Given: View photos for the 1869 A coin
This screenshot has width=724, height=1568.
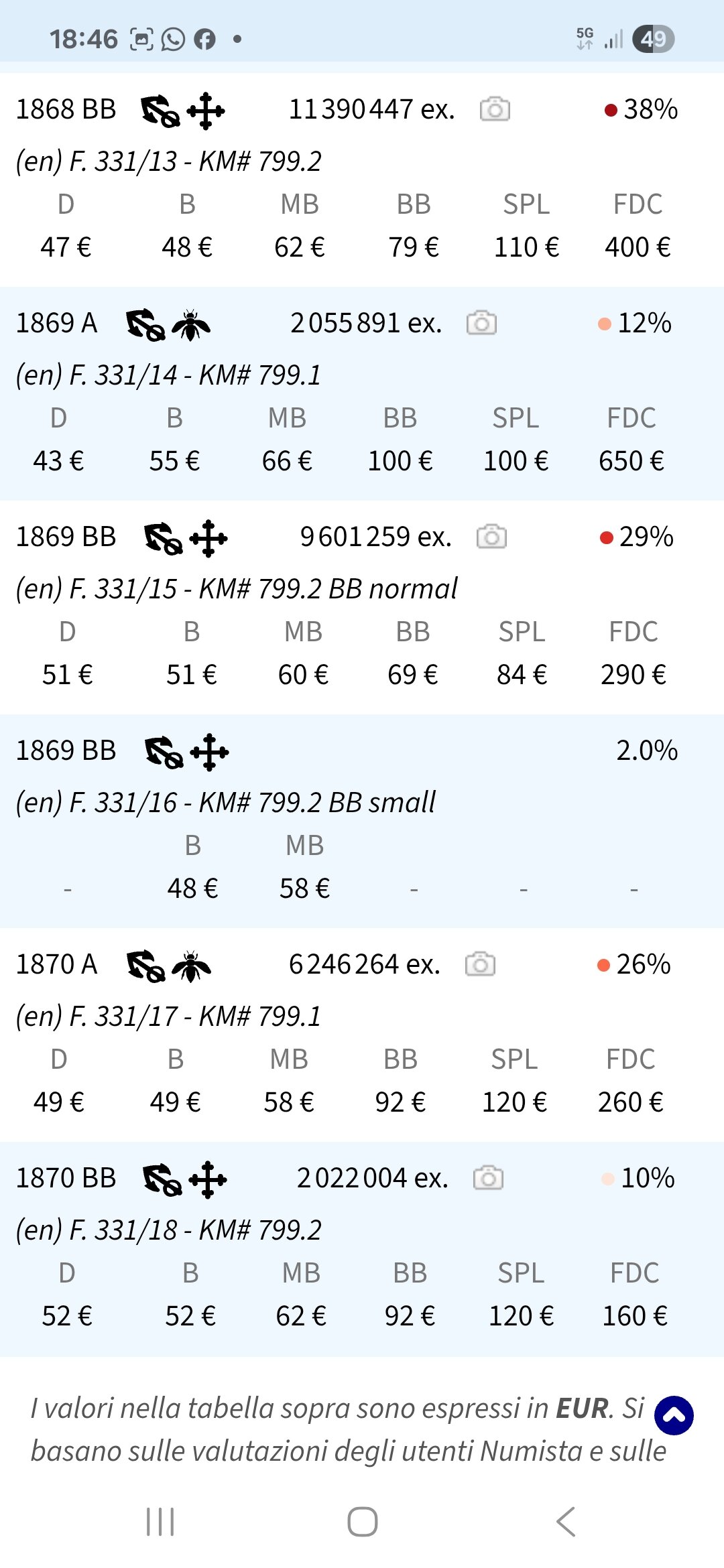Looking at the screenshot, I should coord(481,323).
